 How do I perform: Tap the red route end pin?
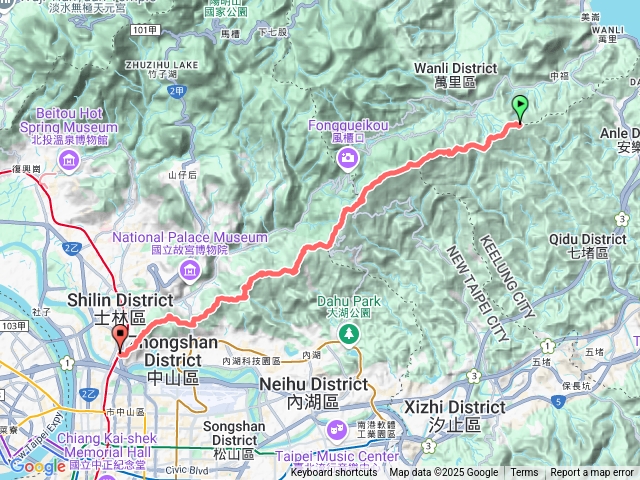[x=120, y=339]
